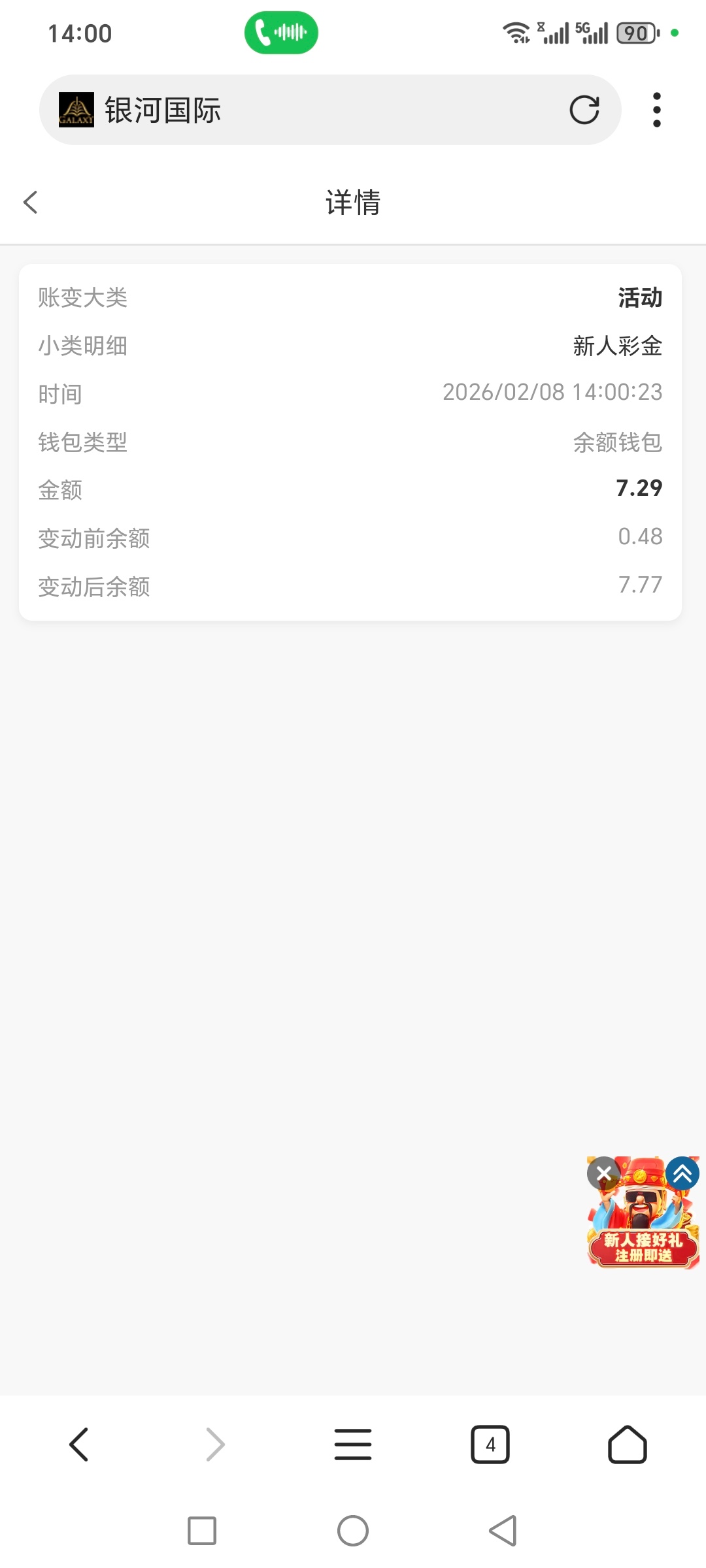Tap the blue double-chevron up icon
Viewport: 706px width, 1568px height.
pos(682,1173)
